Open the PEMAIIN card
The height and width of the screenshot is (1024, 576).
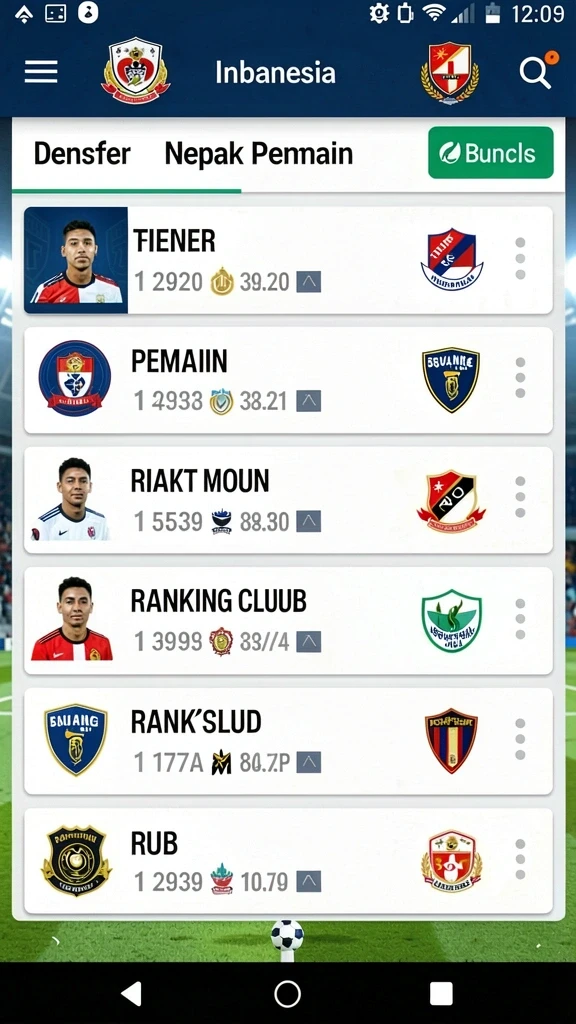(288, 380)
